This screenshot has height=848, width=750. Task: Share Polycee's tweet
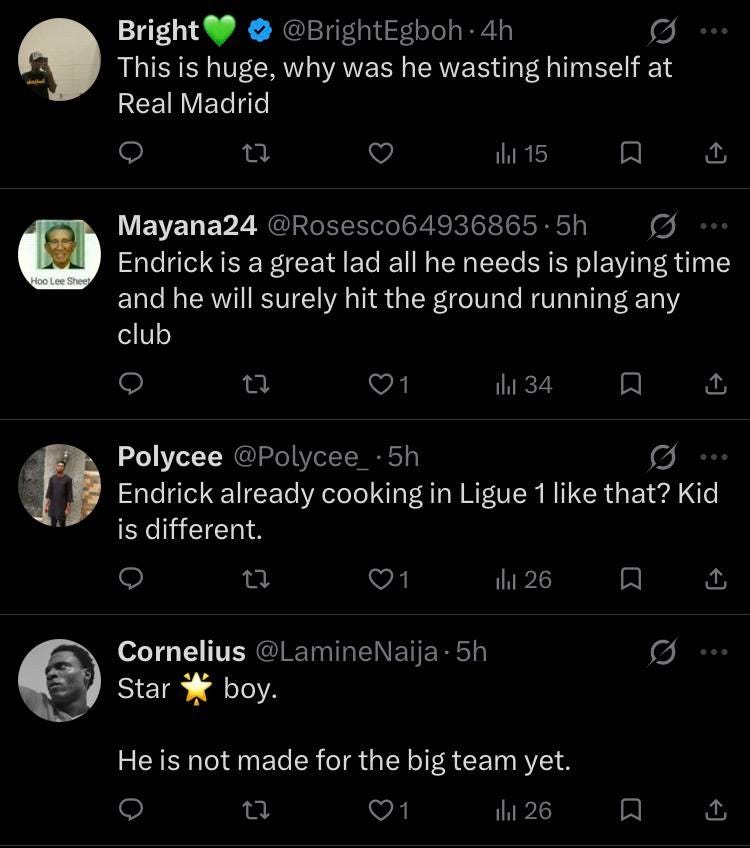point(715,579)
